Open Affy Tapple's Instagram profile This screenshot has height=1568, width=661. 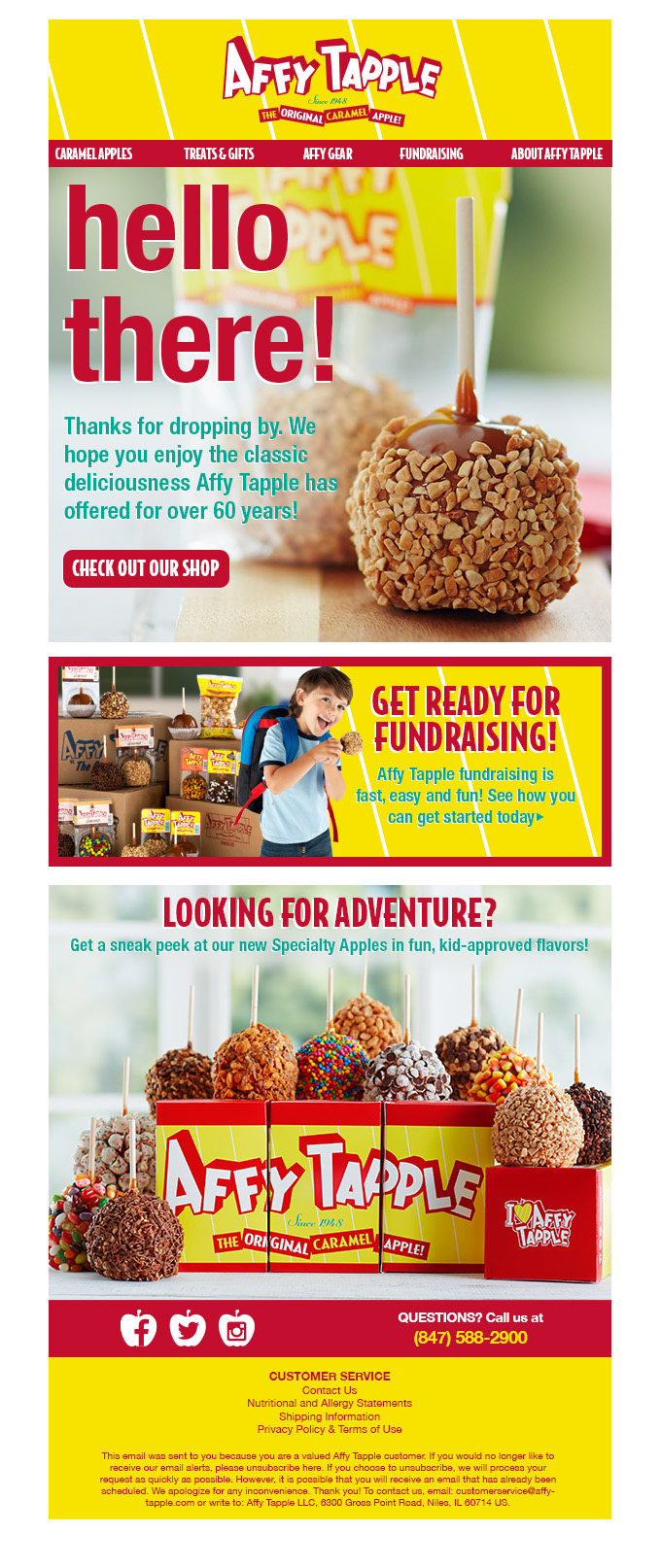pyautogui.click(x=236, y=1328)
